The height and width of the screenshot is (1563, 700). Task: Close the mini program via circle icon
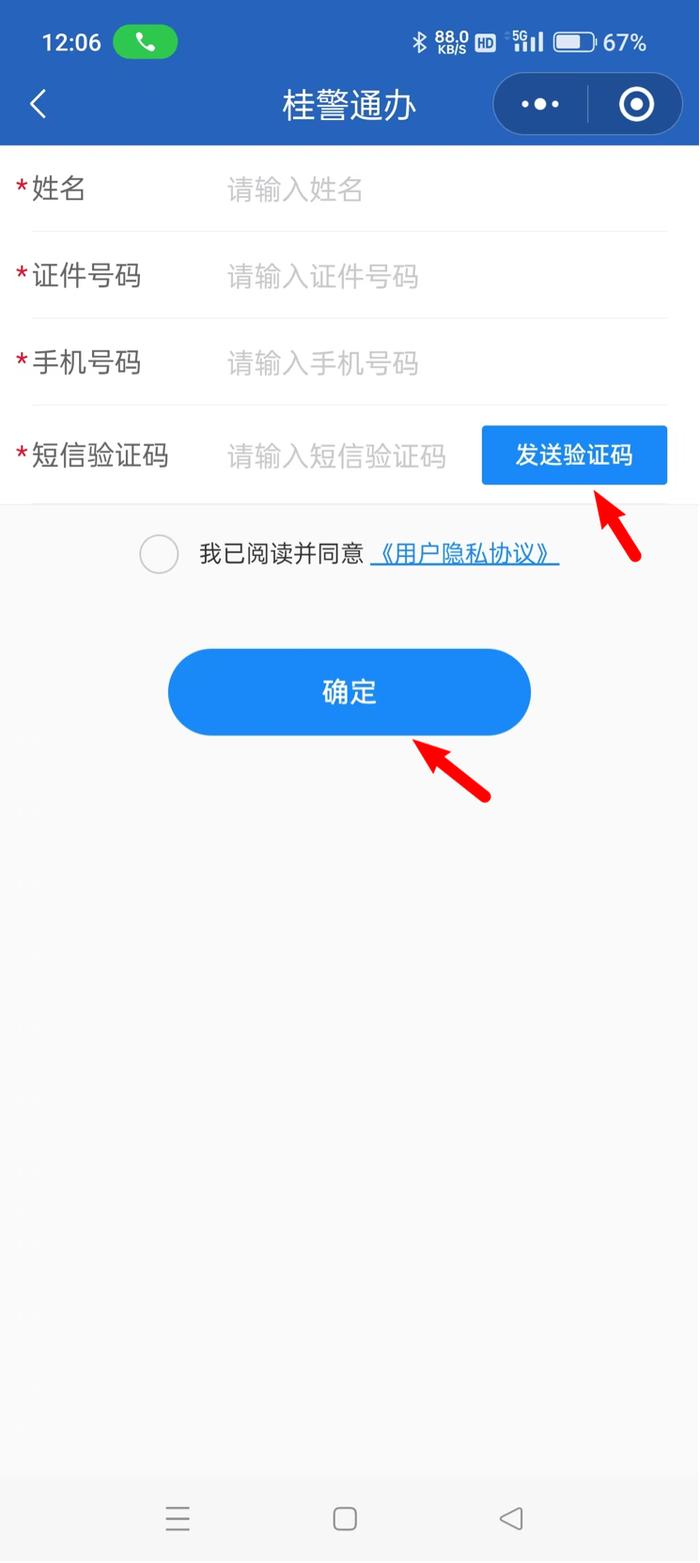pyautogui.click(x=636, y=104)
